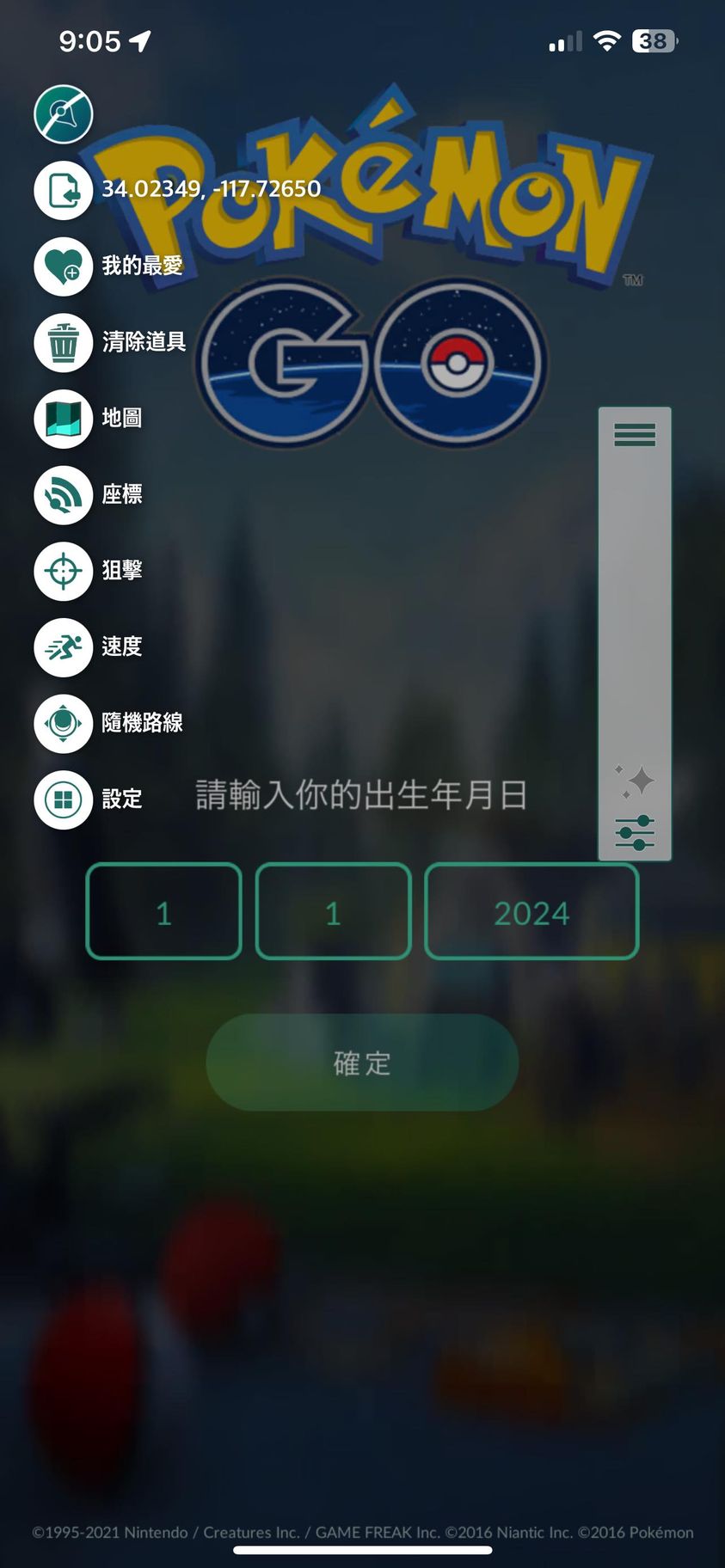The width and height of the screenshot is (725, 1568).
Task: Open the sliders adjustment icon
Action: 635,833
